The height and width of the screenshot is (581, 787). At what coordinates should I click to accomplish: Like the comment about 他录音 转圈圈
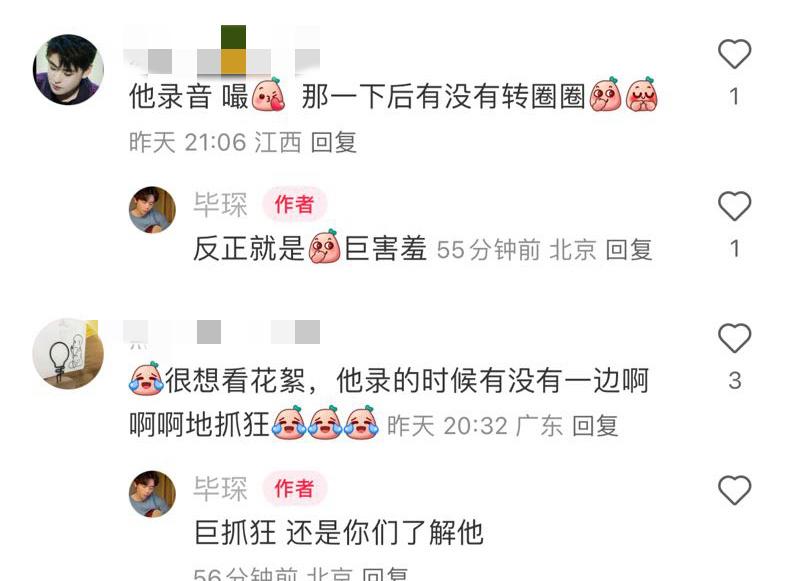(x=734, y=54)
